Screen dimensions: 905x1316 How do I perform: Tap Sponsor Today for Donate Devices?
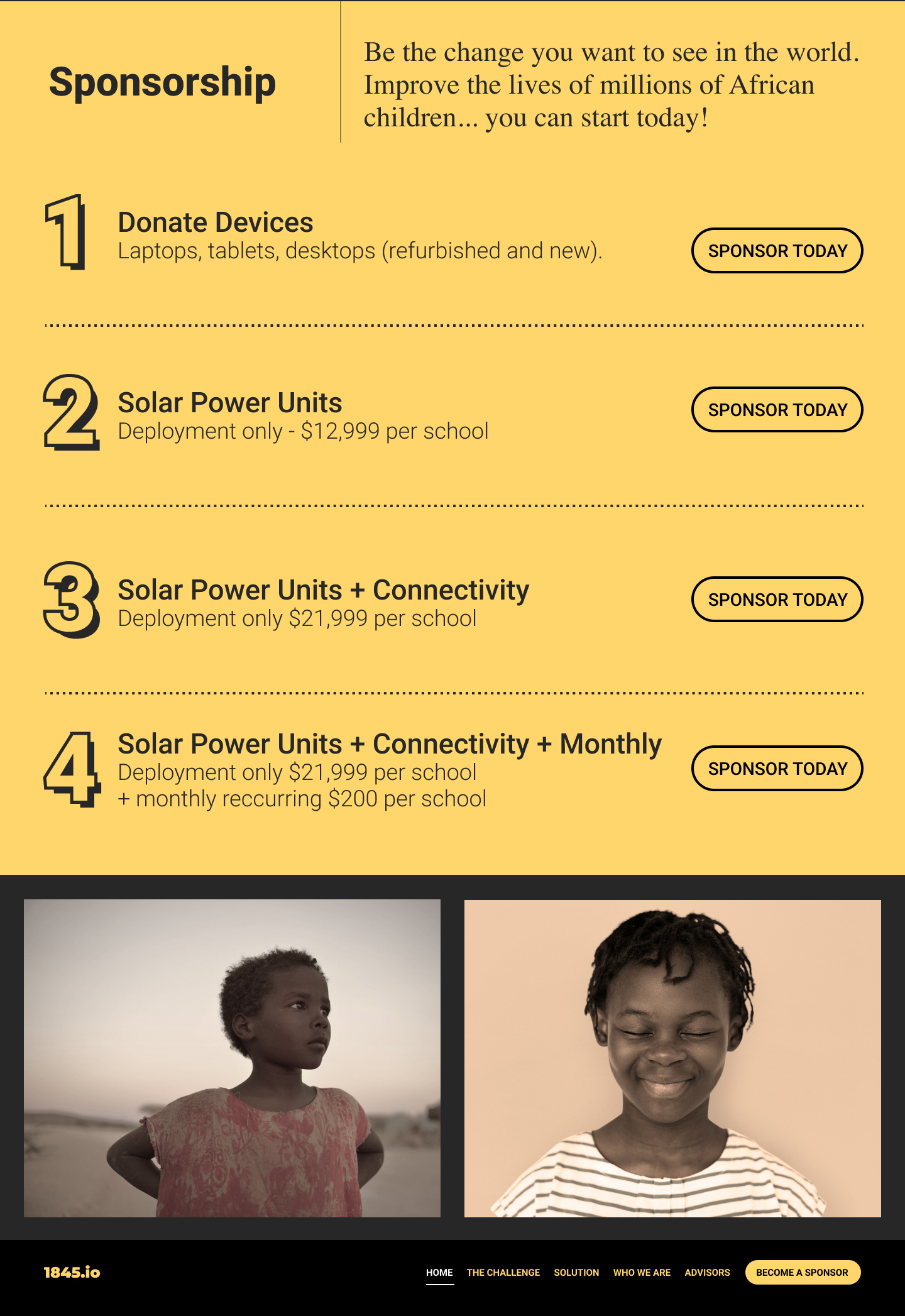(777, 251)
